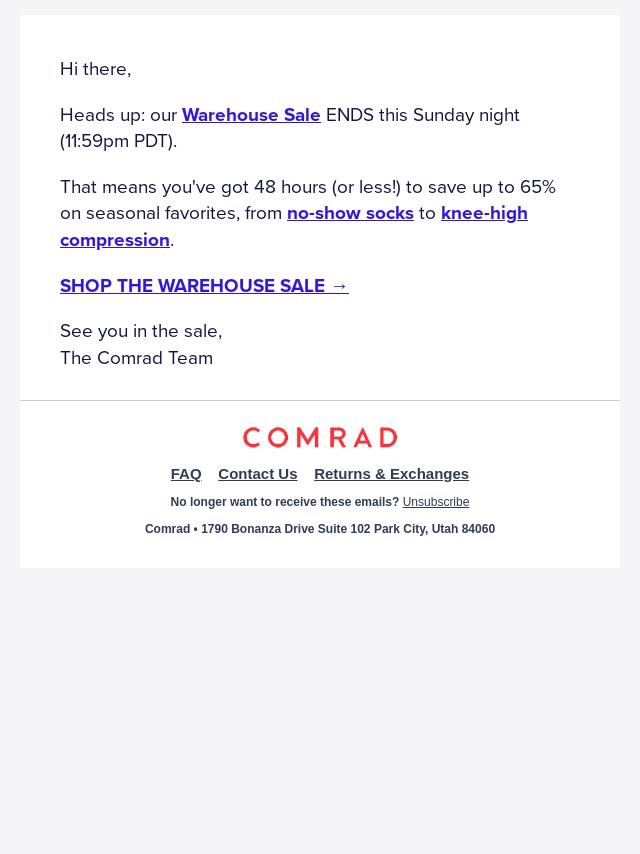The image size is (640, 854).
Task: Open the Contact Us link
Action: click(x=258, y=474)
